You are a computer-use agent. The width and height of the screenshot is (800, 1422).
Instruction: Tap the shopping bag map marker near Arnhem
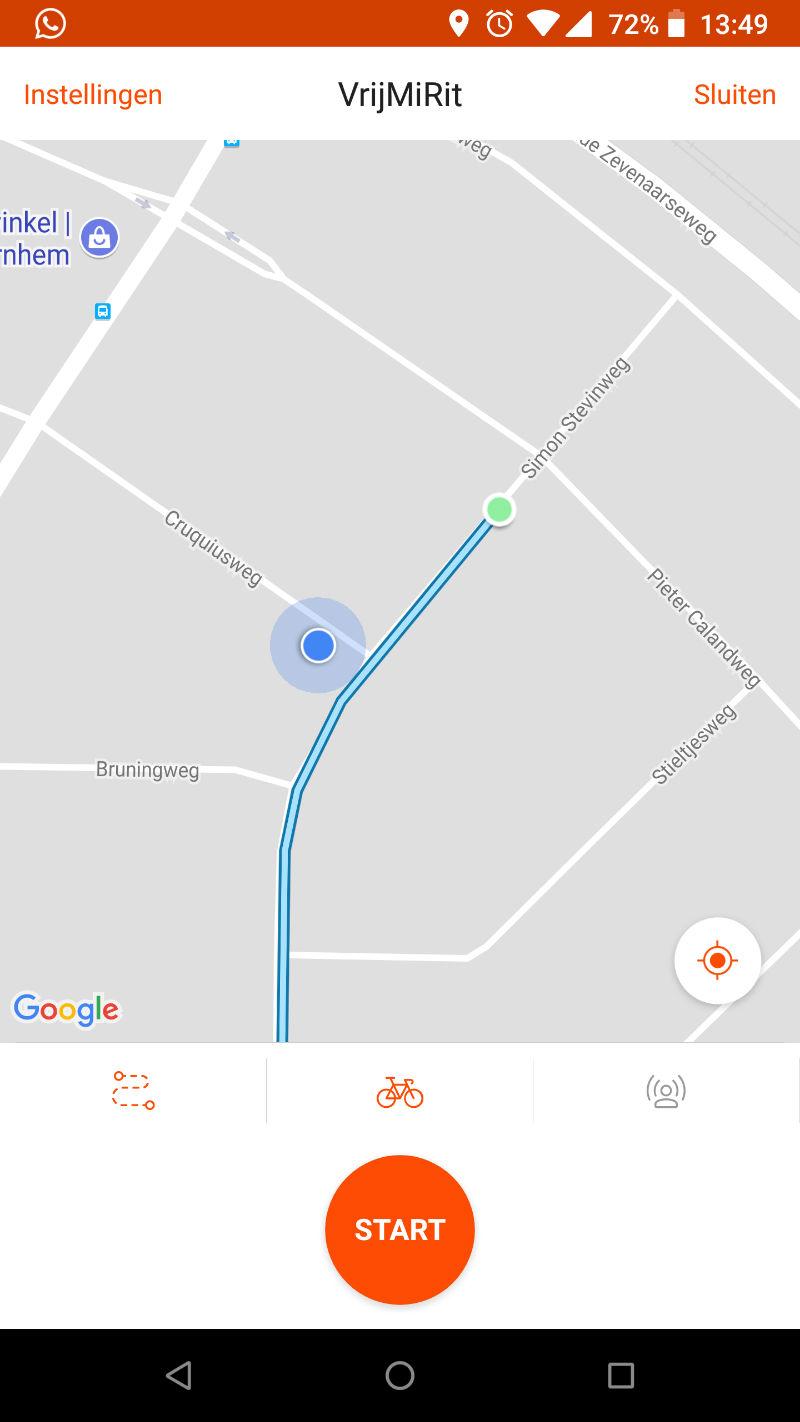click(x=99, y=238)
